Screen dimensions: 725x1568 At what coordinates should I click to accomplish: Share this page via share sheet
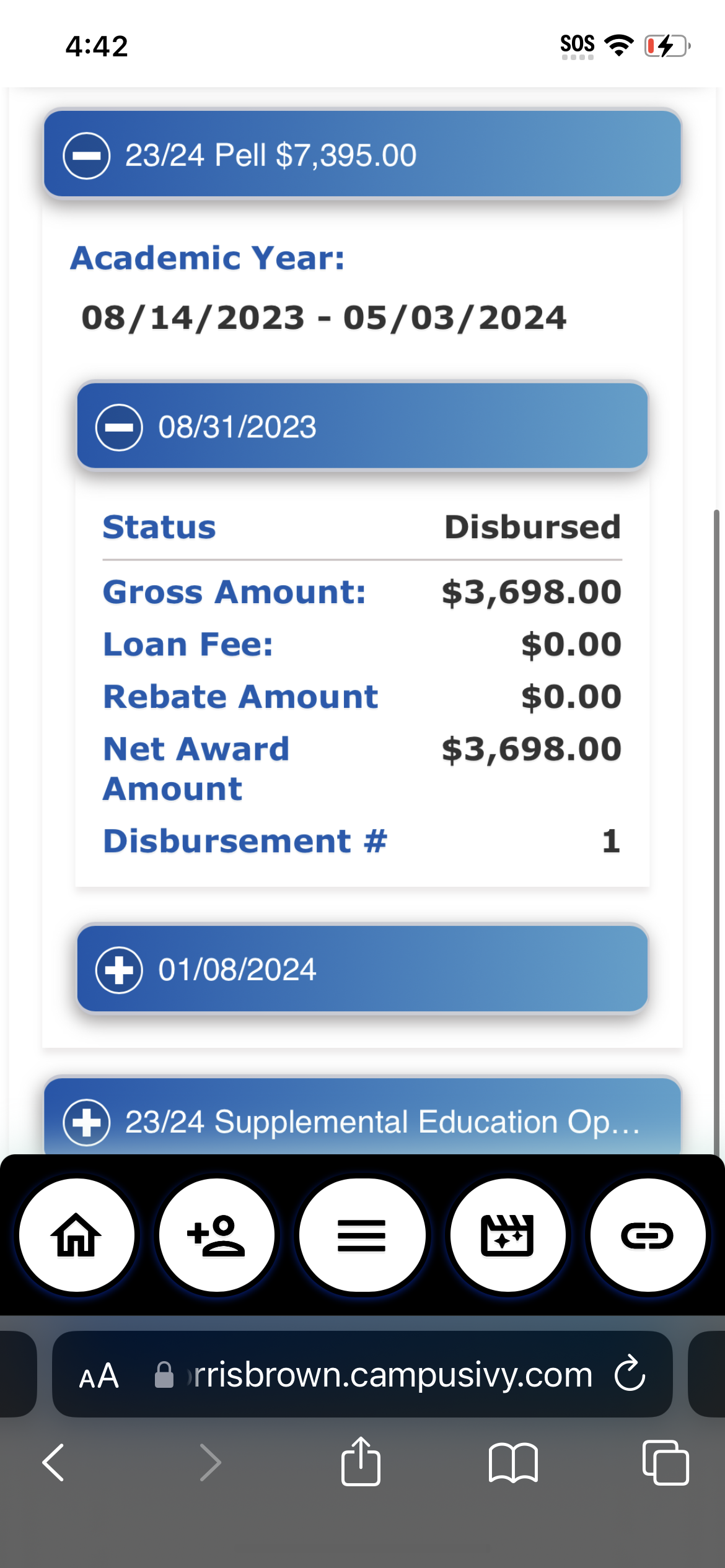[x=361, y=1461]
